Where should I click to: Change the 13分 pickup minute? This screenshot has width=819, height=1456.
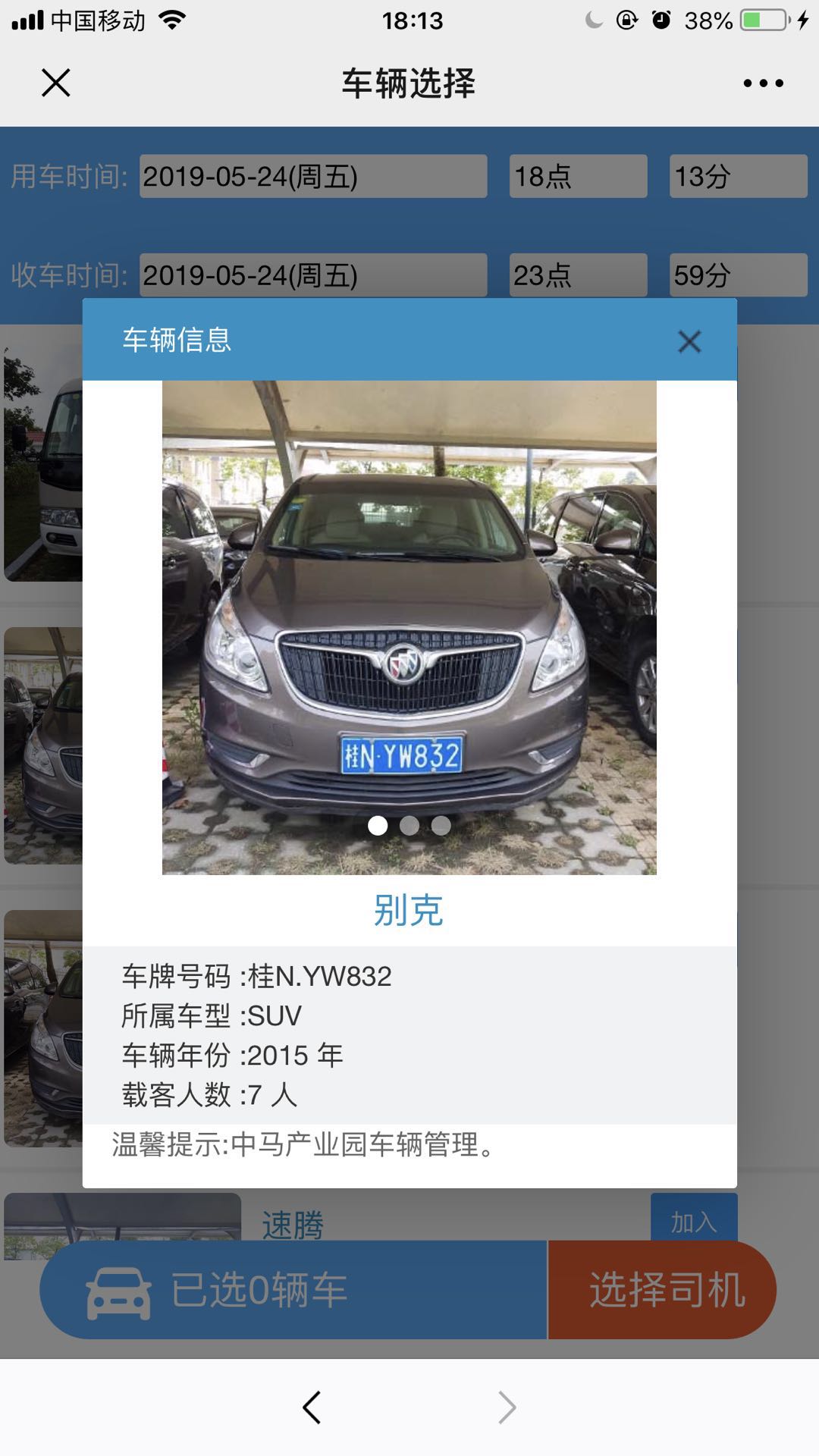[738, 177]
